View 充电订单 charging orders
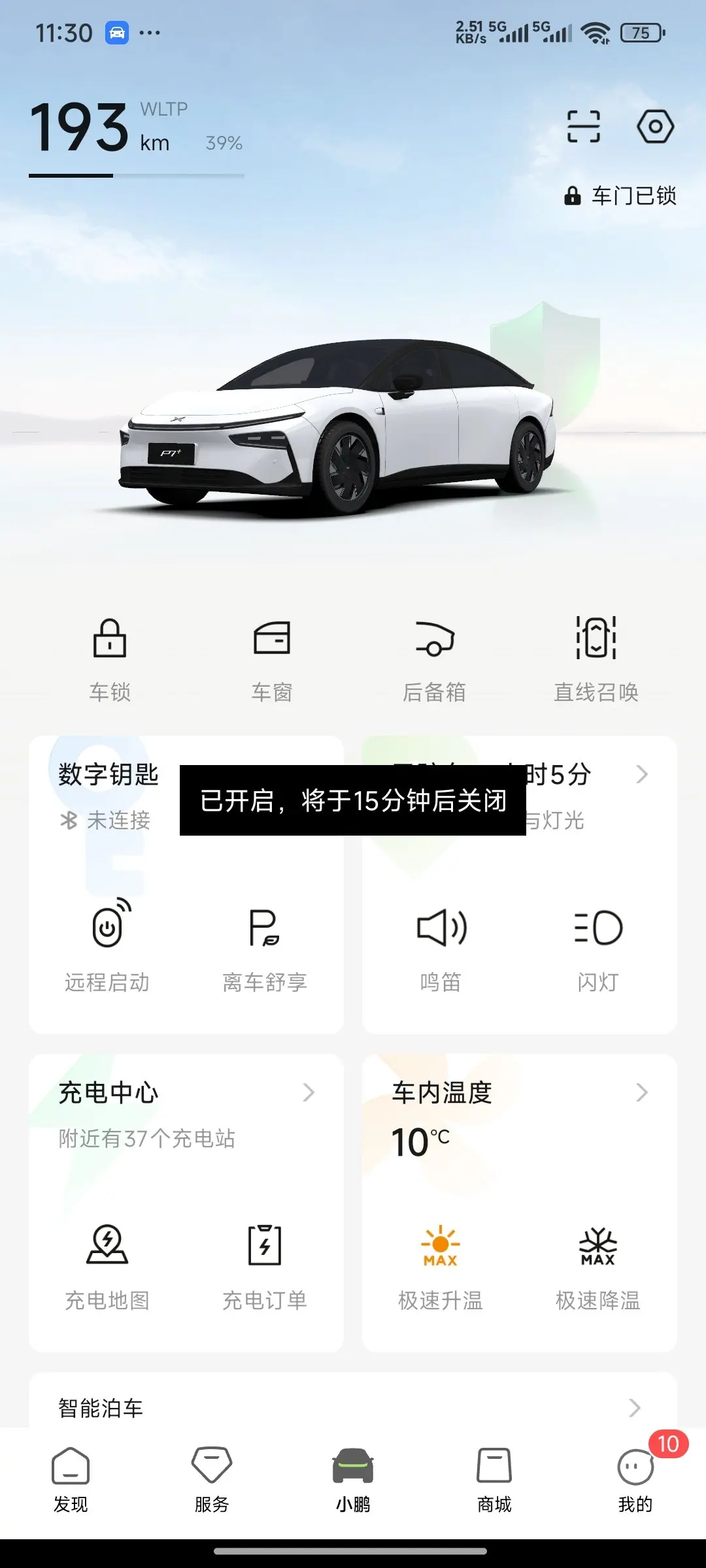 (x=265, y=1266)
